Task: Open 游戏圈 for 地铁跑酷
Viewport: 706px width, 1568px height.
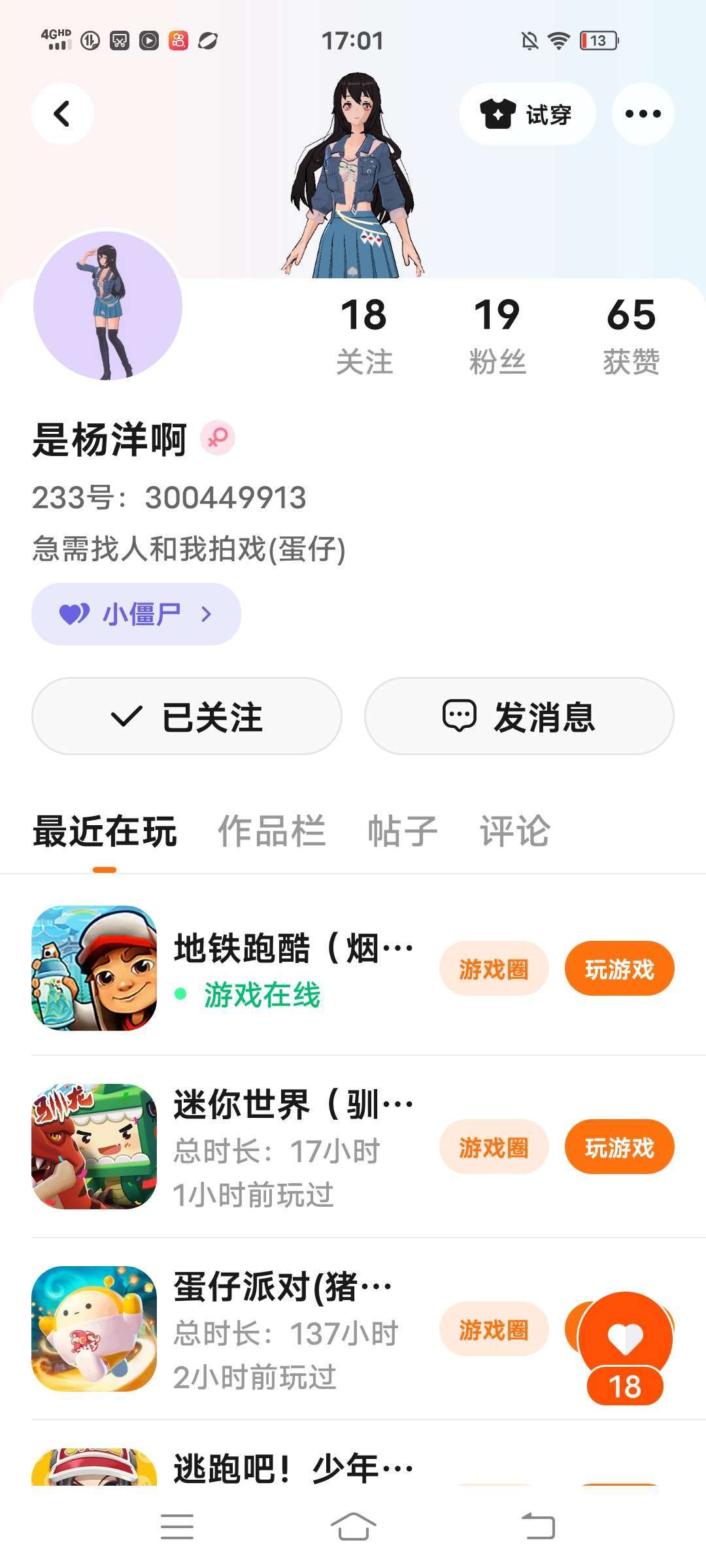Action: coord(494,969)
